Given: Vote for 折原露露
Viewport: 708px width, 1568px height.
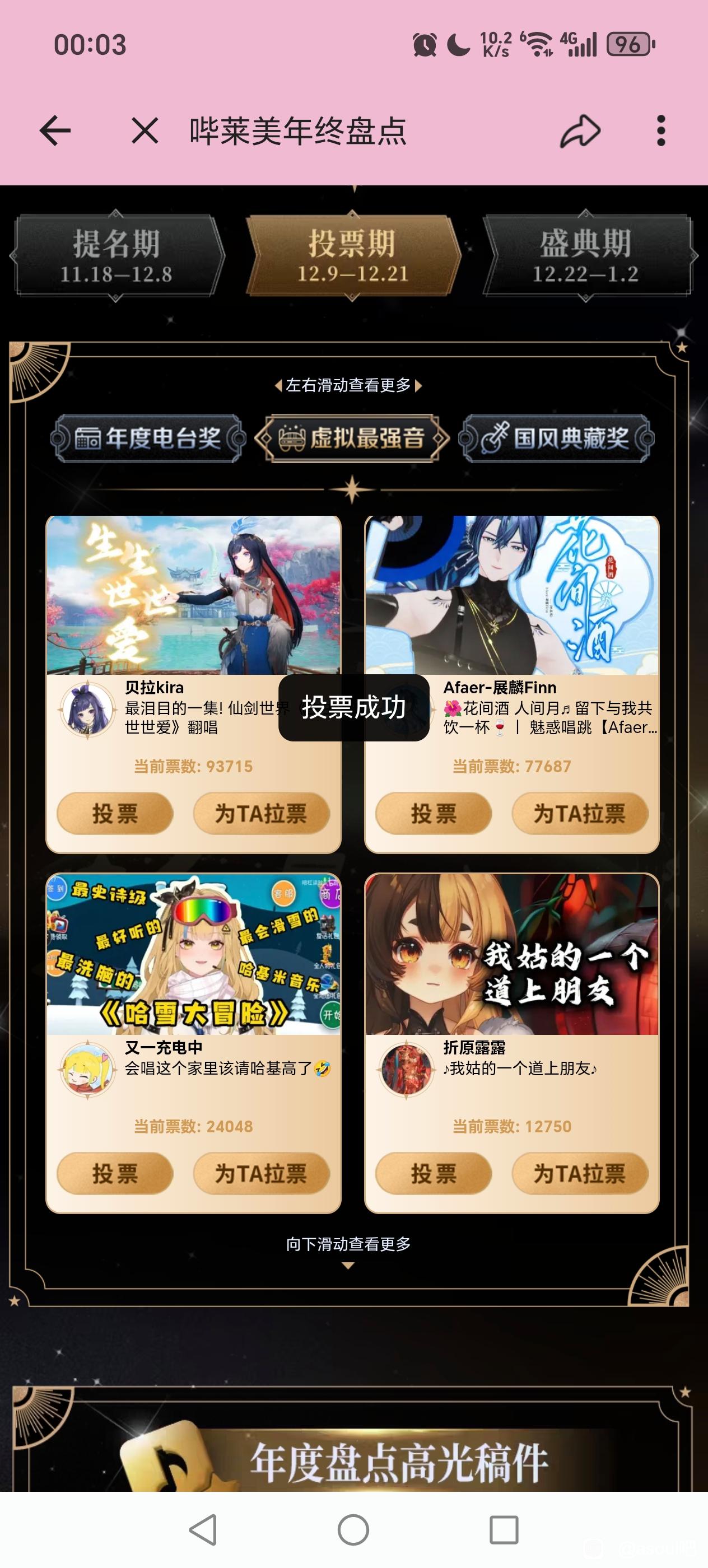Looking at the screenshot, I should (434, 1173).
